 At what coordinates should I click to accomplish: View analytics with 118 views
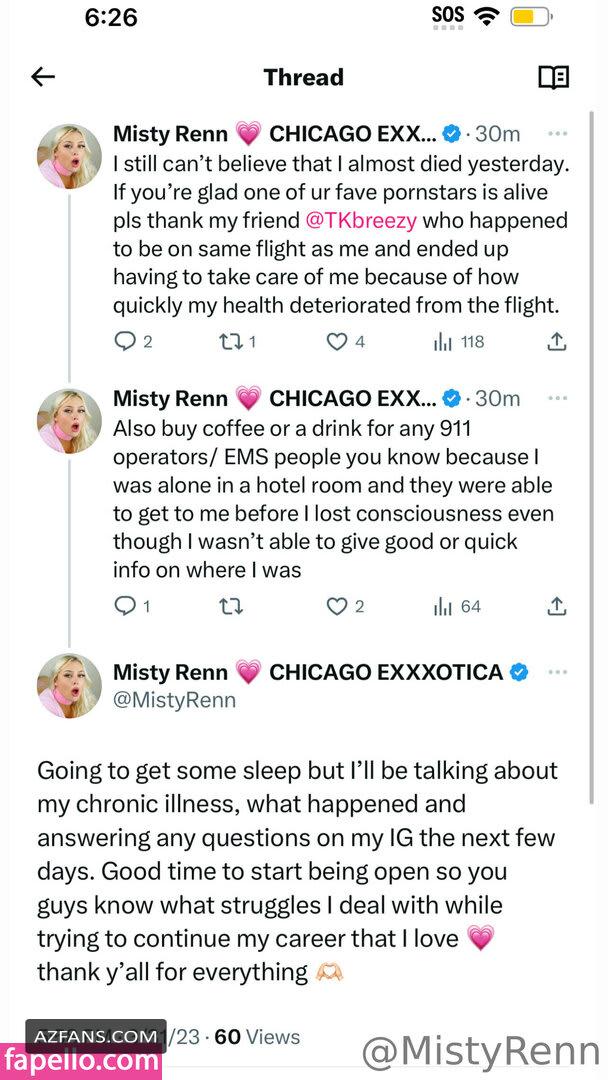tap(459, 342)
